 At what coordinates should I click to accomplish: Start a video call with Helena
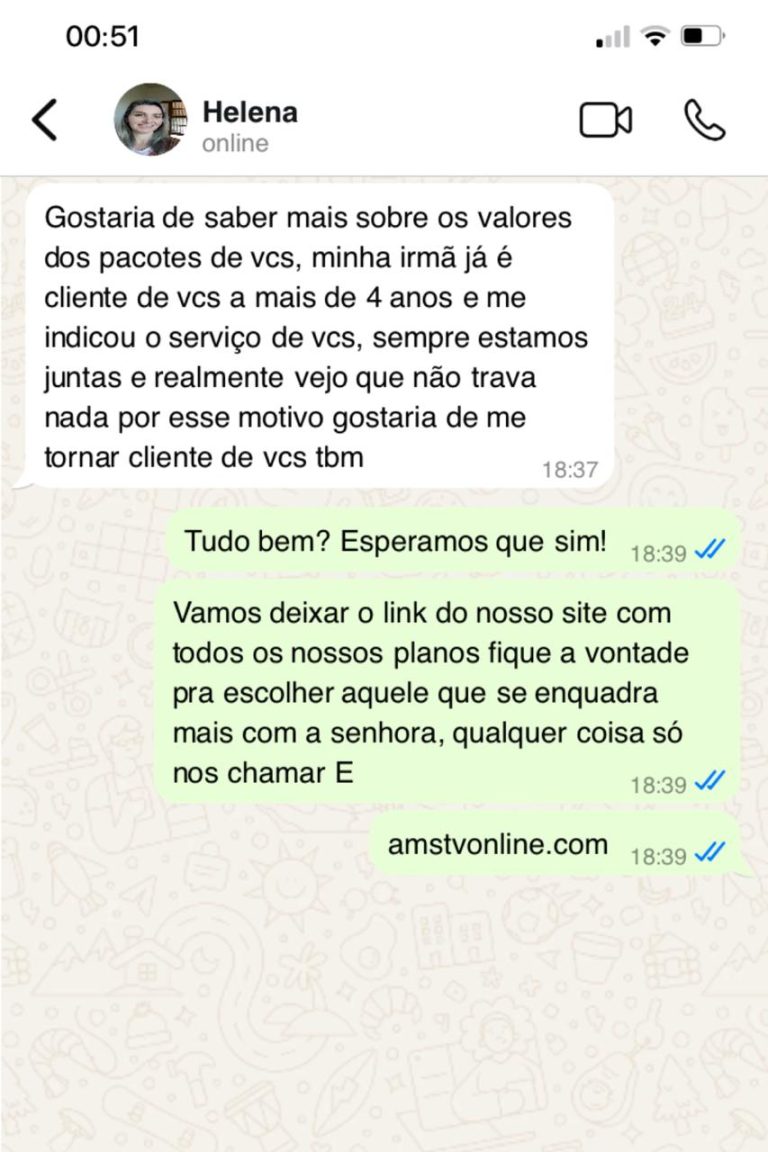click(x=606, y=120)
